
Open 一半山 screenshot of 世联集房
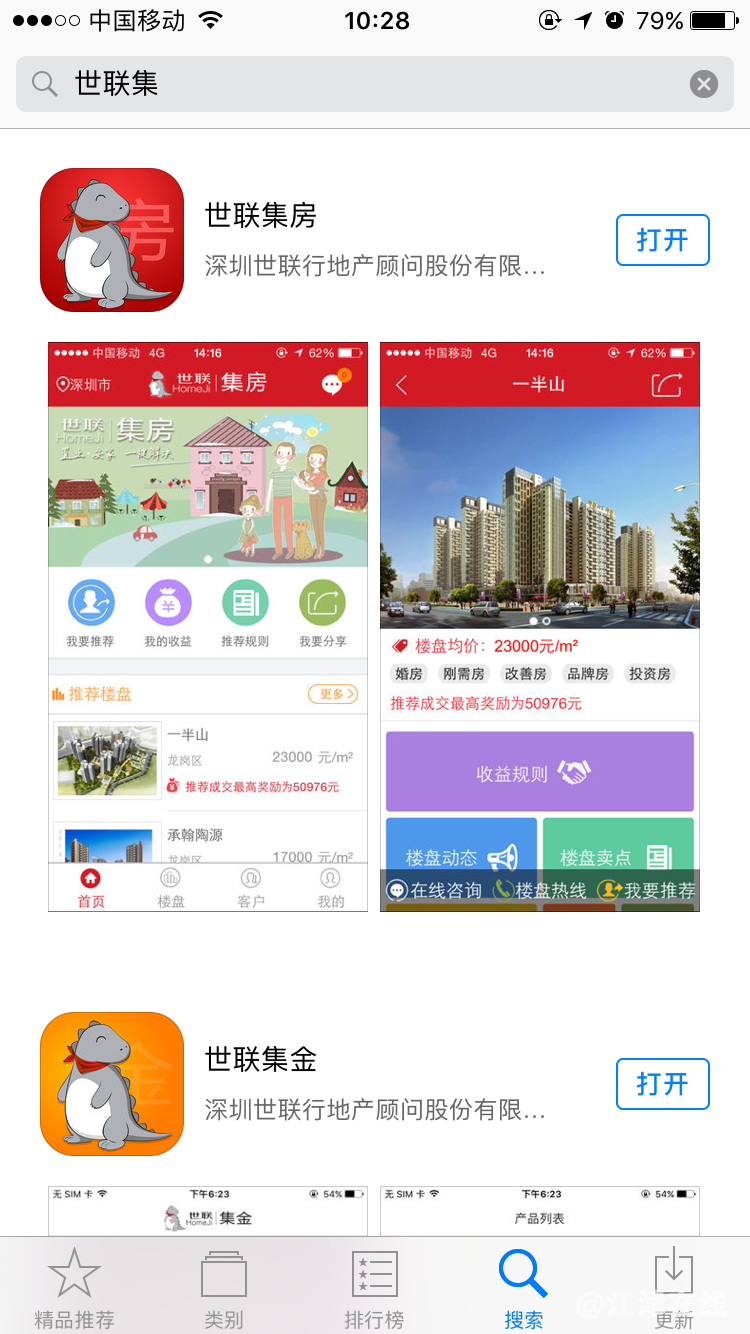click(x=540, y=627)
